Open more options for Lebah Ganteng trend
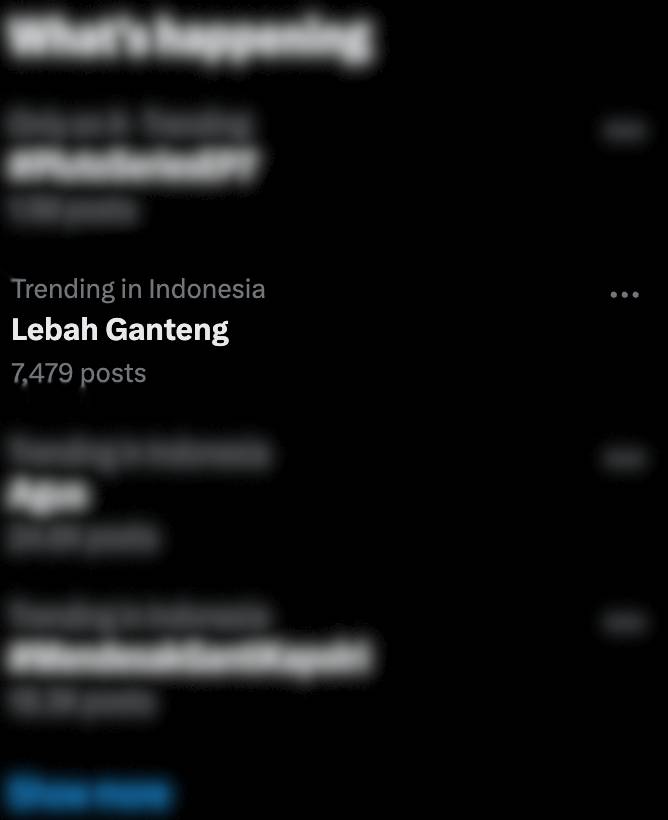 624,295
